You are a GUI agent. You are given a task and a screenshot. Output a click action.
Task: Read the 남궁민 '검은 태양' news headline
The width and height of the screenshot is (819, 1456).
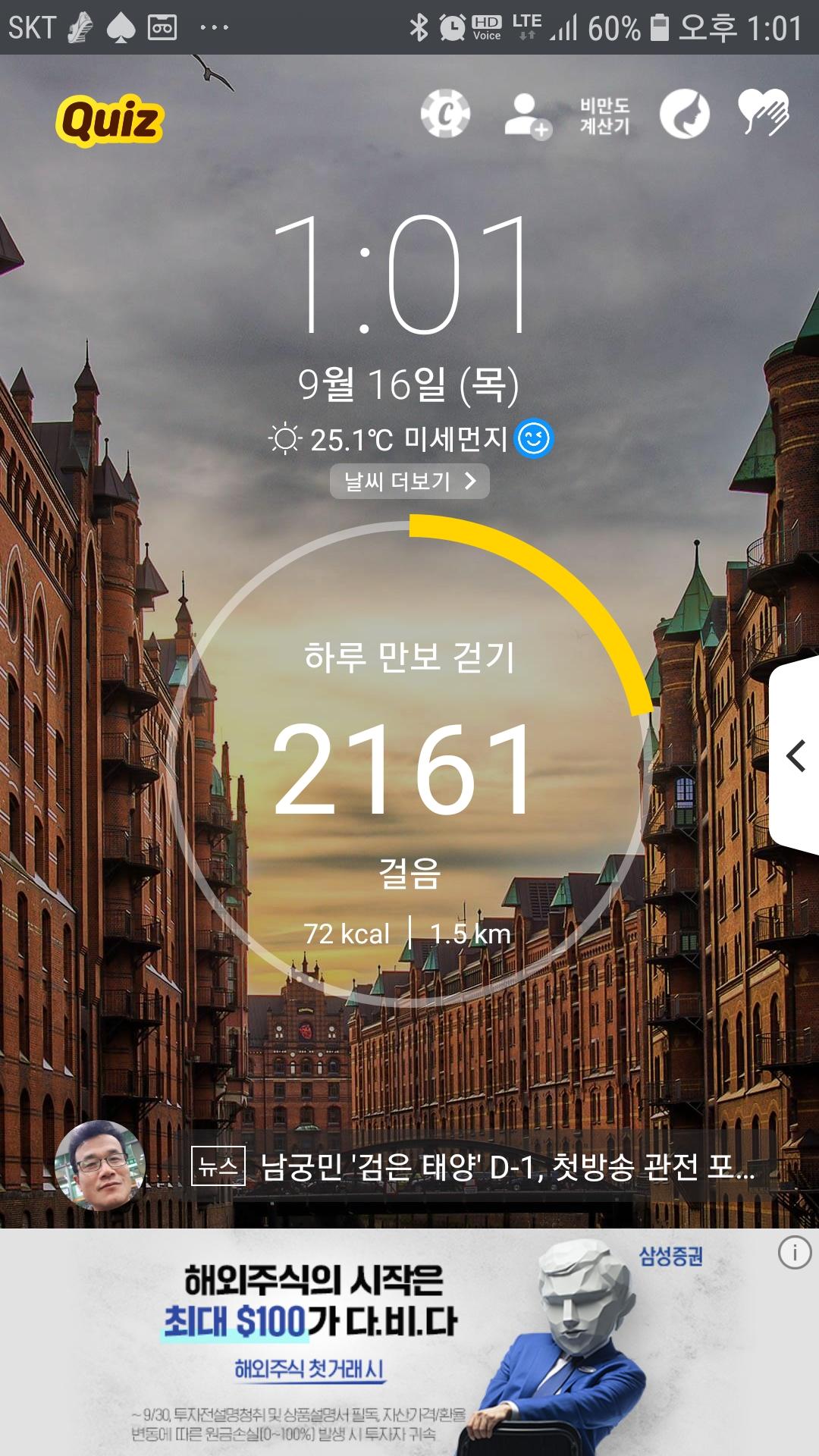pos(507,1167)
